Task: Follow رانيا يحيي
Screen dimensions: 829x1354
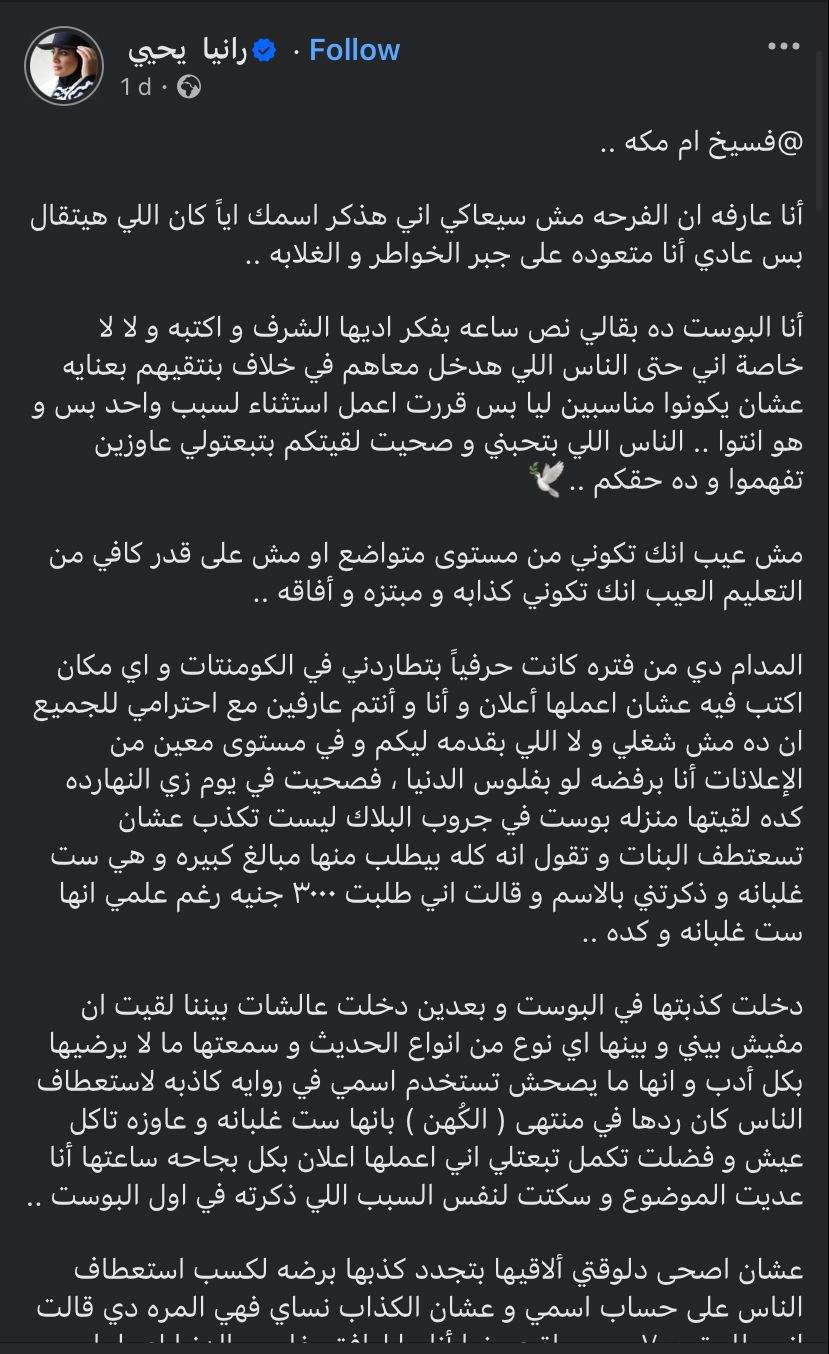Action: (354, 50)
